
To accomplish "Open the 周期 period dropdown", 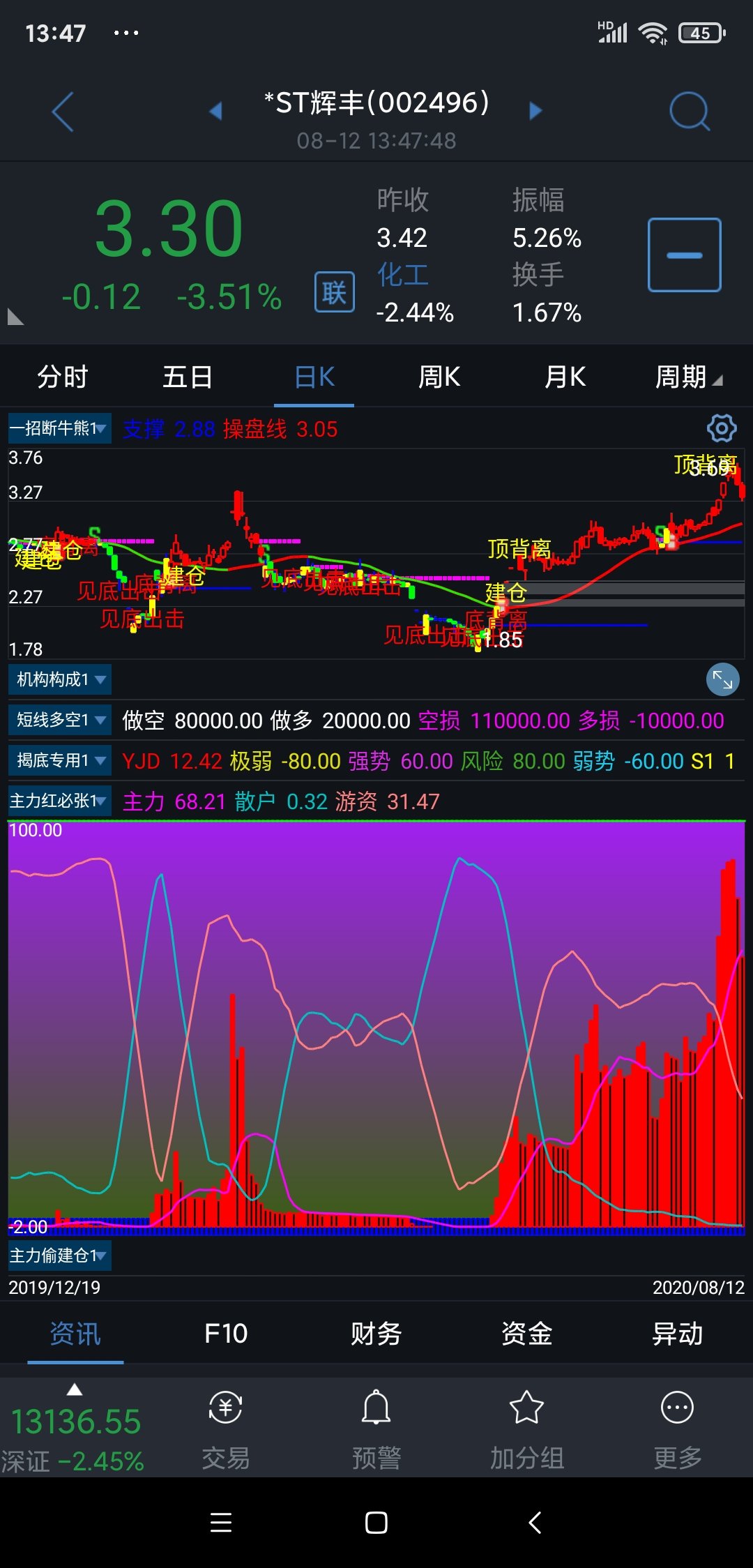I will coord(689,377).
